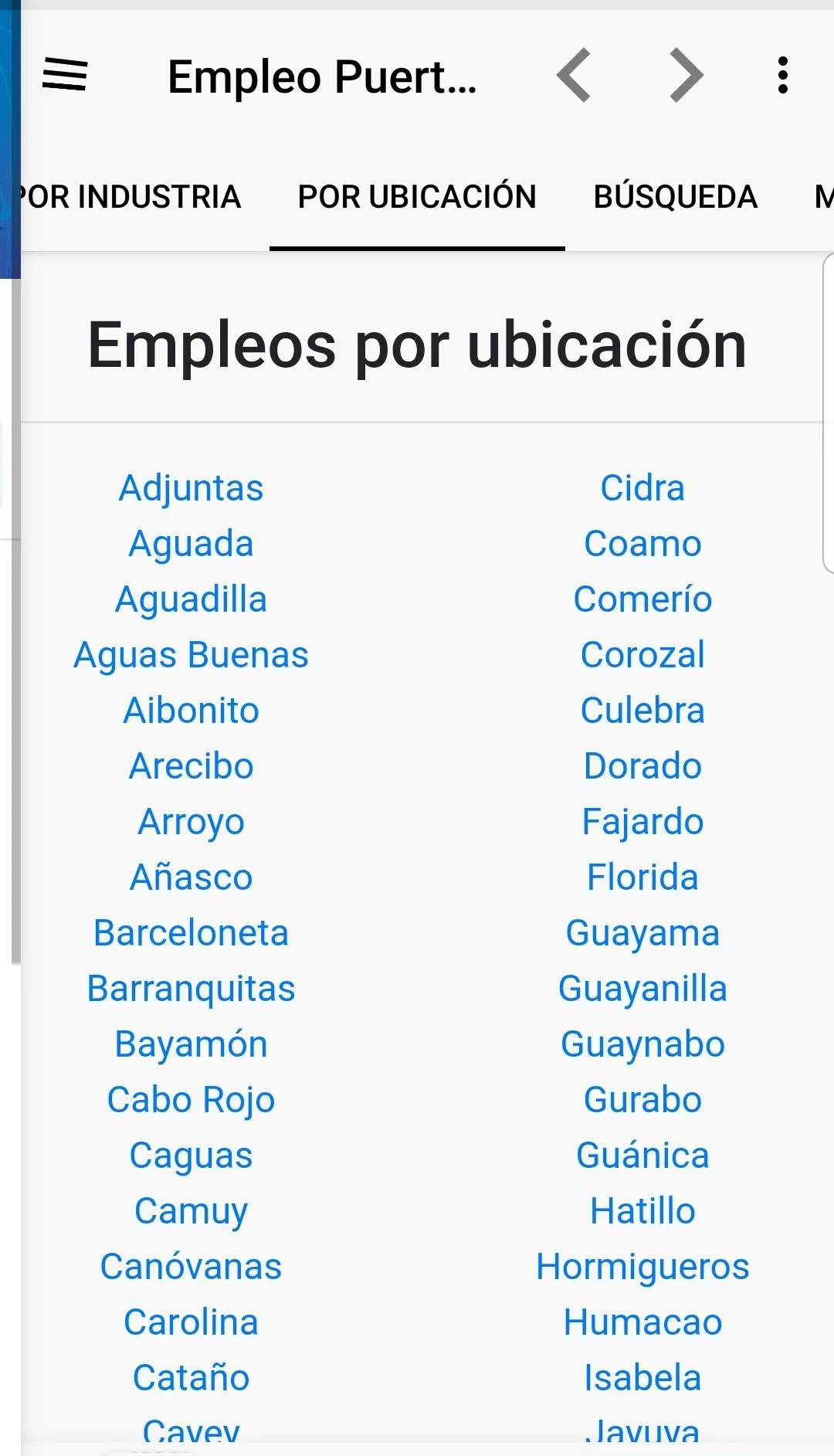View jobs in Arecibo
The width and height of the screenshot is (834, 1456).
(191, 765)
